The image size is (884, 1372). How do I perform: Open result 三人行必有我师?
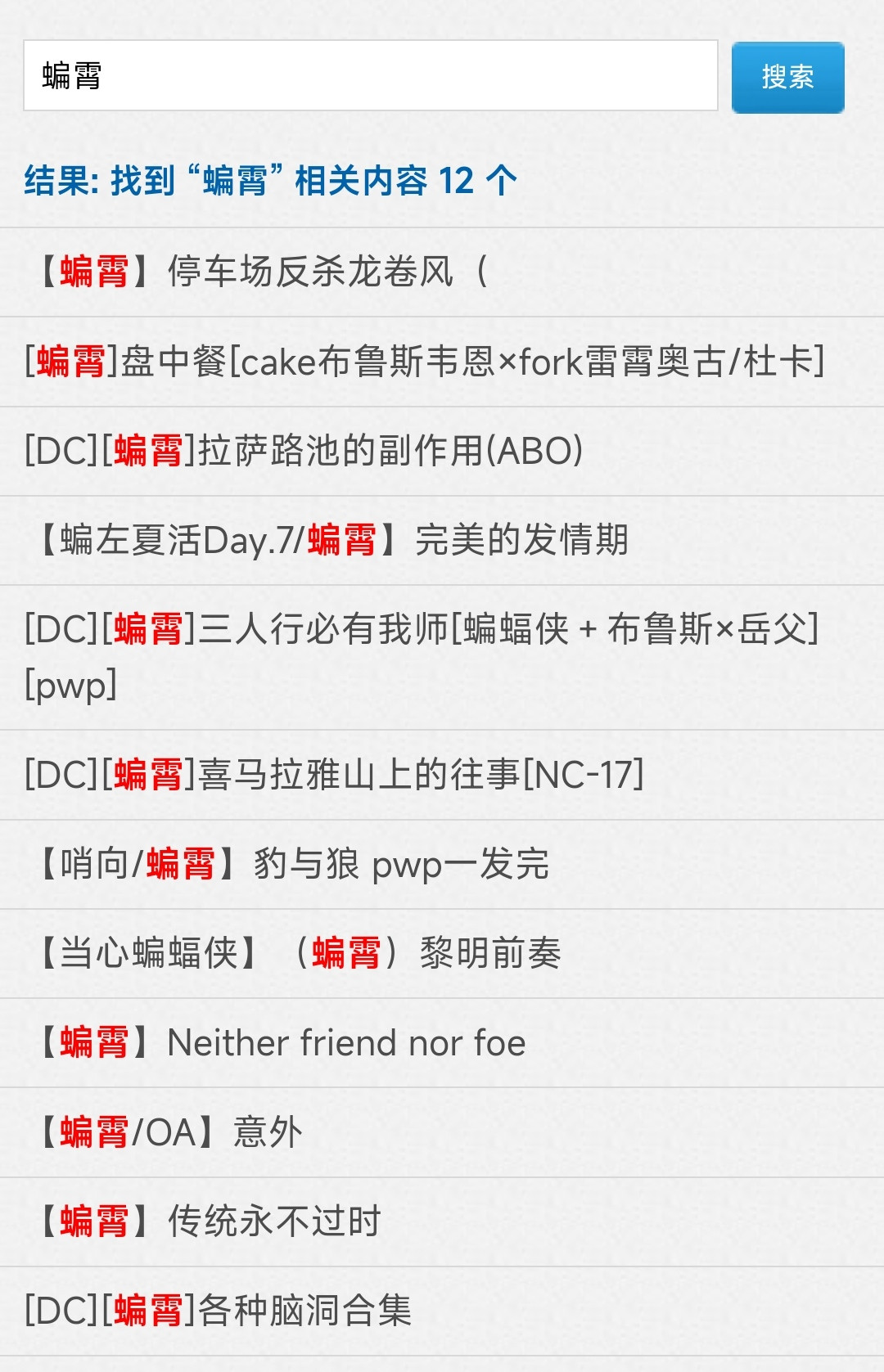click(422, 629)
